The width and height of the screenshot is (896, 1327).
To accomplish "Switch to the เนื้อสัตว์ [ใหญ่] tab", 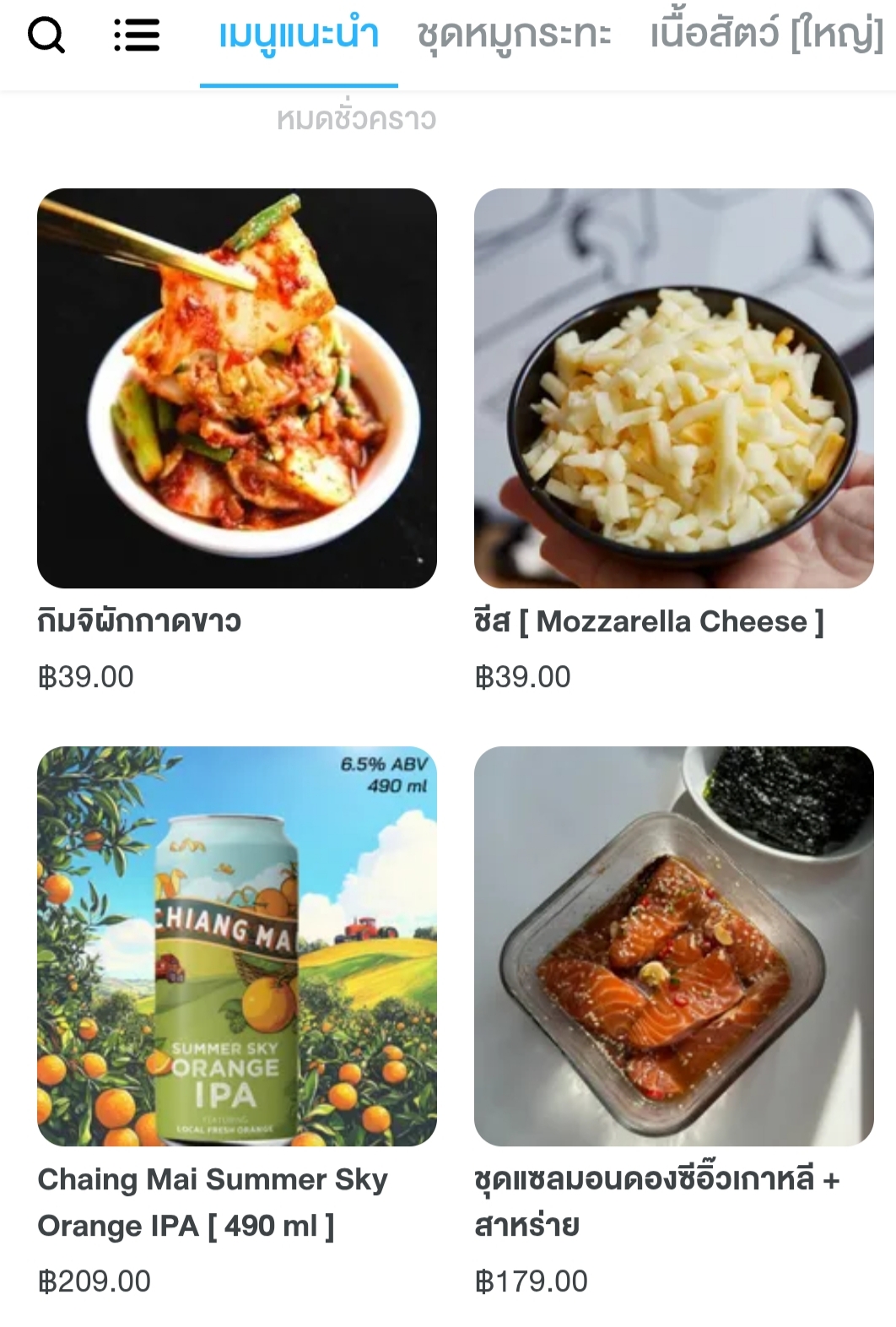I will 766,35.
